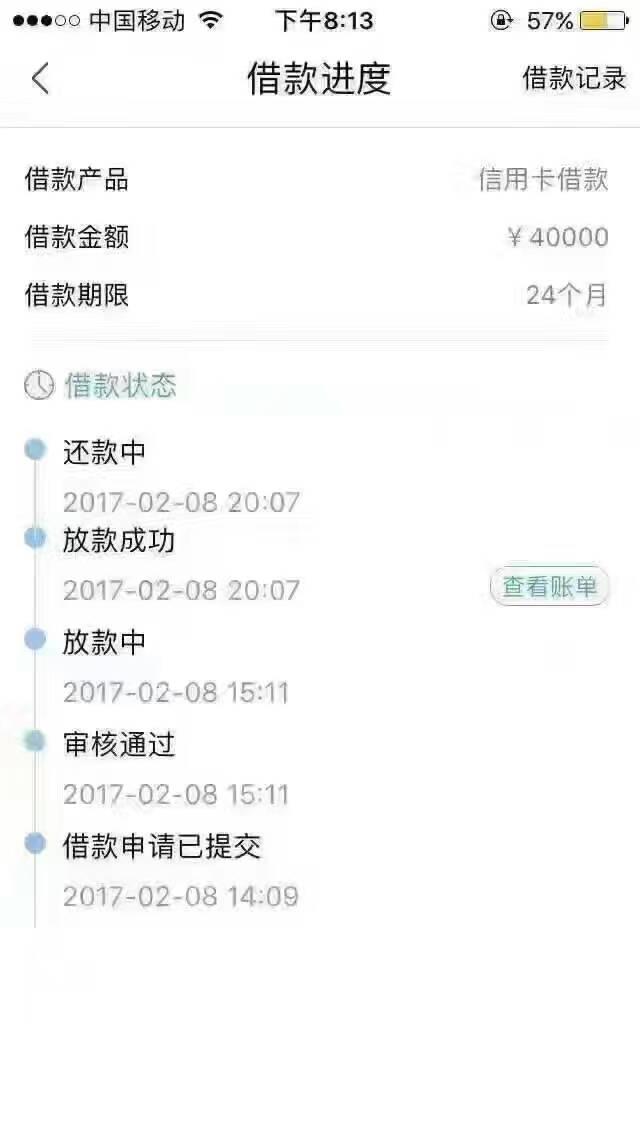Open 借款记录 in the top bar
The height and width of the screenshot is (1136, 640).
pos(574,78)
